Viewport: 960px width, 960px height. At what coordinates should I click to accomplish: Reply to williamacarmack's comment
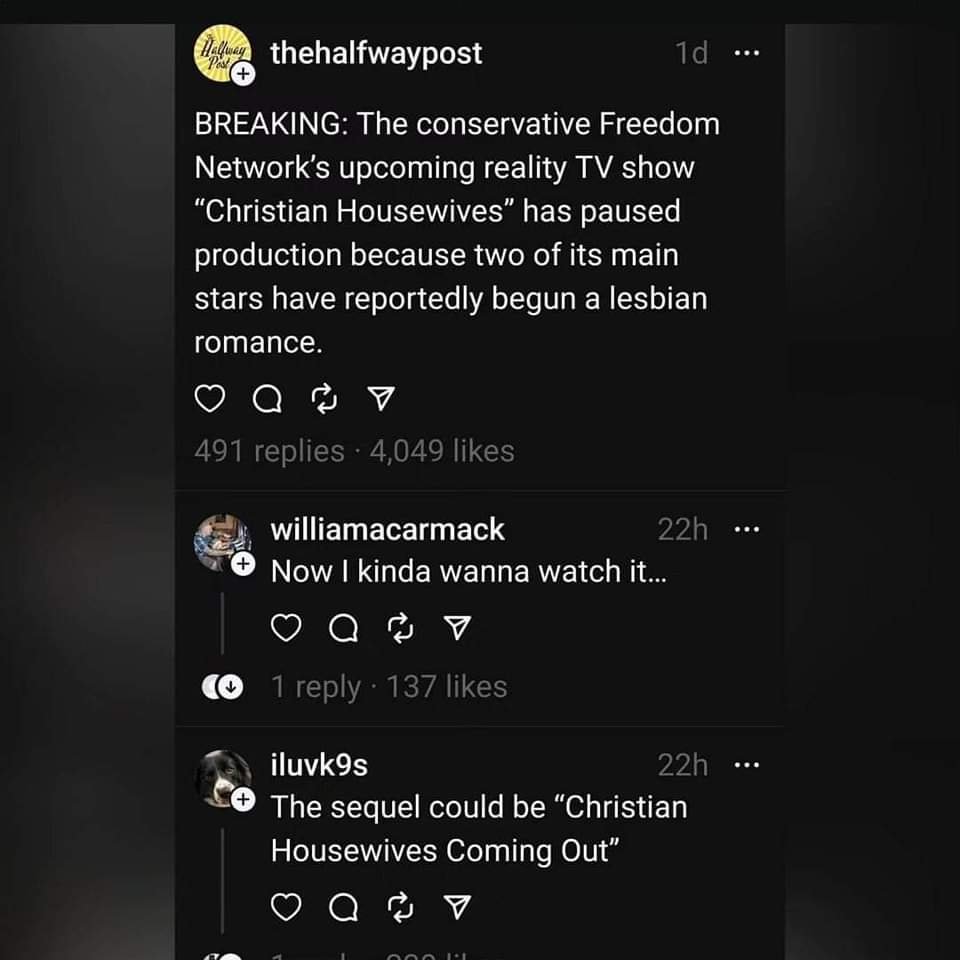[343, 628]
